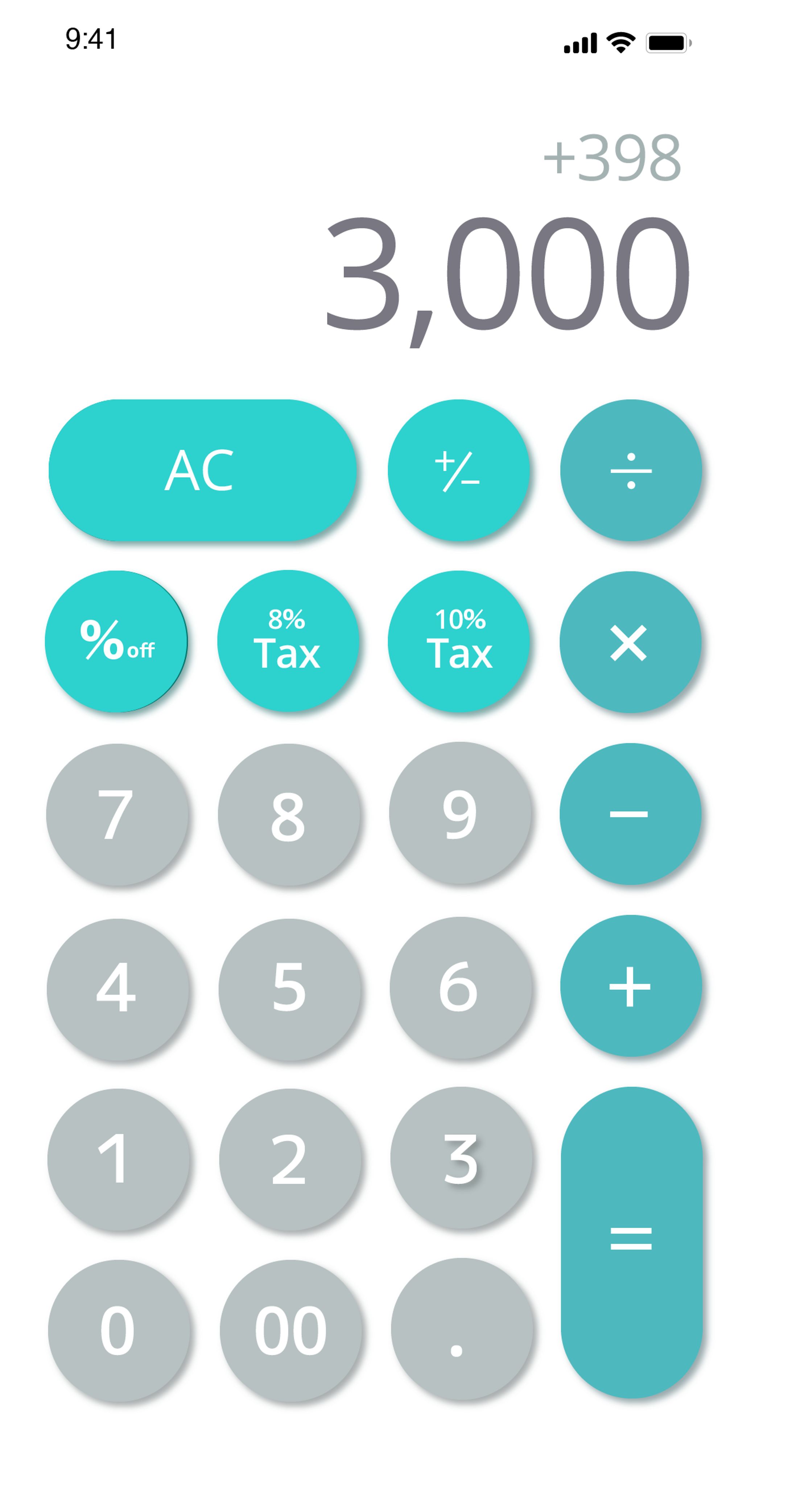Enter the digit 1

pos(118,1159)
